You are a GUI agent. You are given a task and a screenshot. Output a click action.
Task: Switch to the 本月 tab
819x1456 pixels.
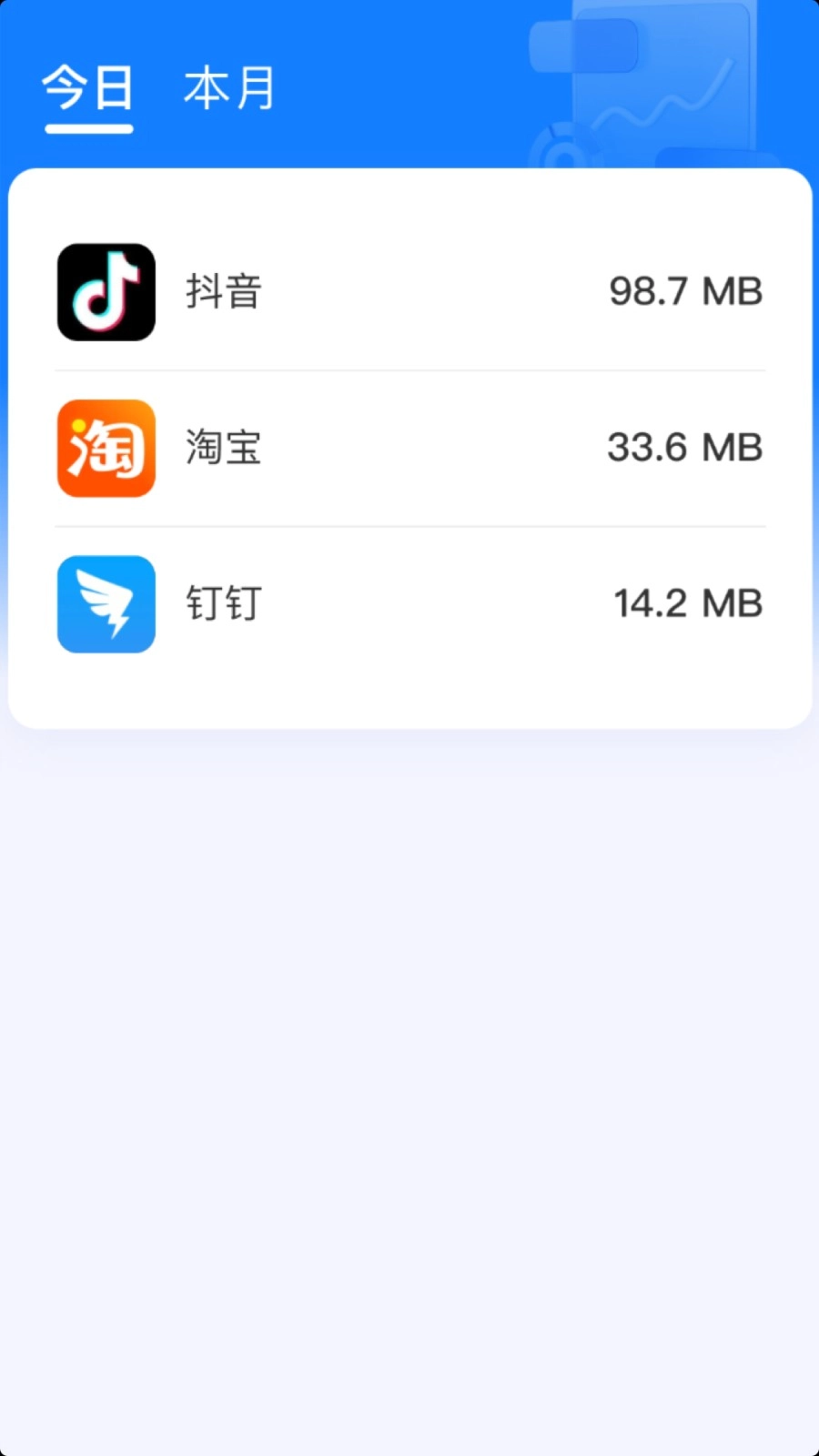click(x=229, y=88)
